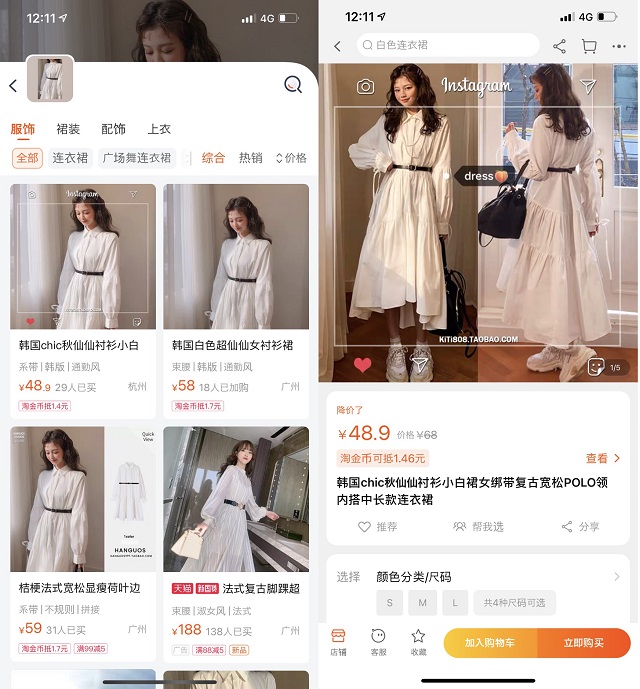Contact 客服 customer service
Image resolution: width=640 pixels, height=689 pixels.
point(378,642)
